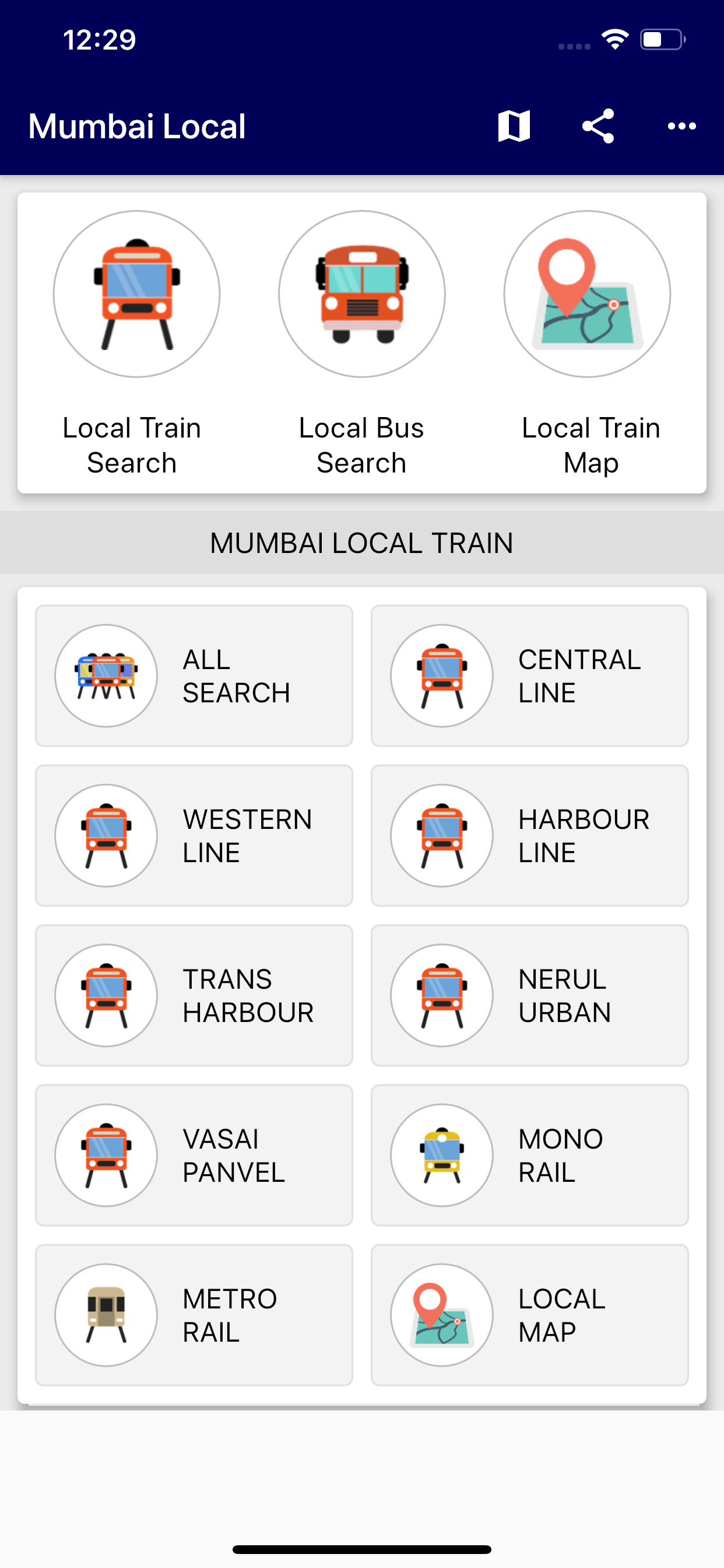Open the Western Line schedule
The image size is (724, 1568).
pos(194,836)
